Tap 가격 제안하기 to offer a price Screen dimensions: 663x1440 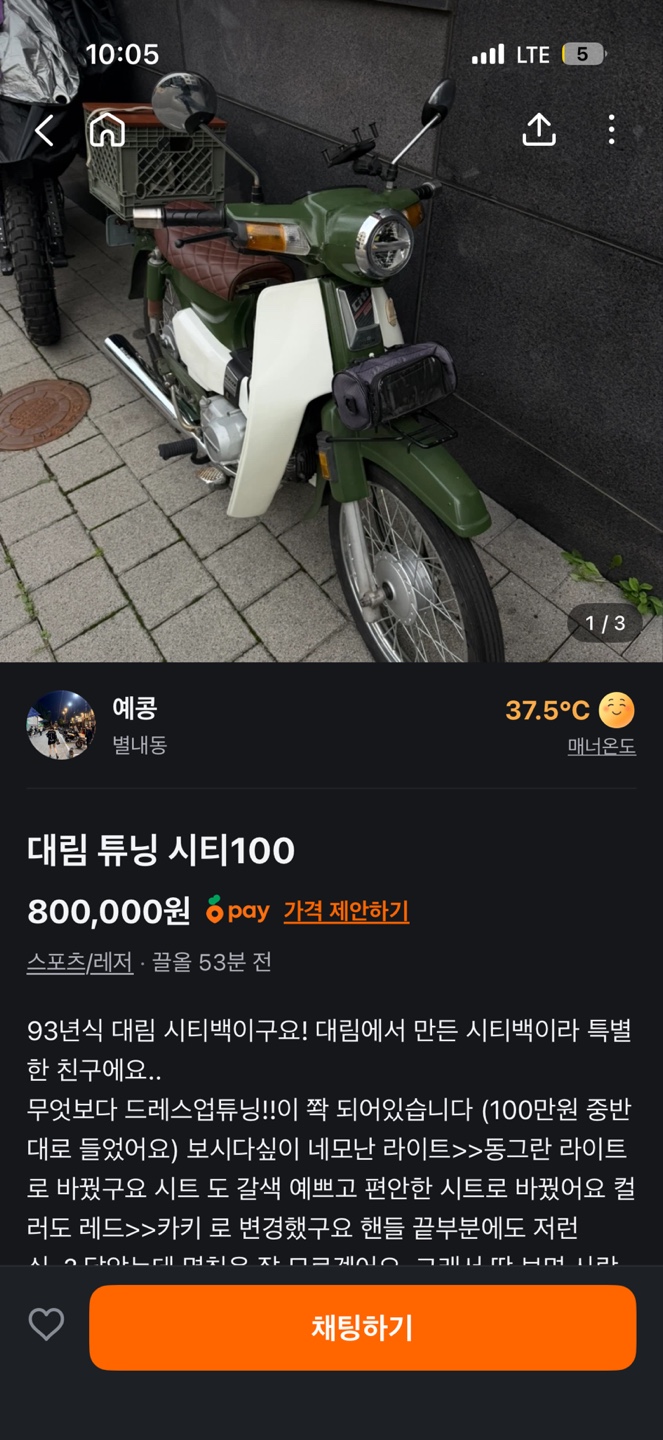tap(346, 911)
